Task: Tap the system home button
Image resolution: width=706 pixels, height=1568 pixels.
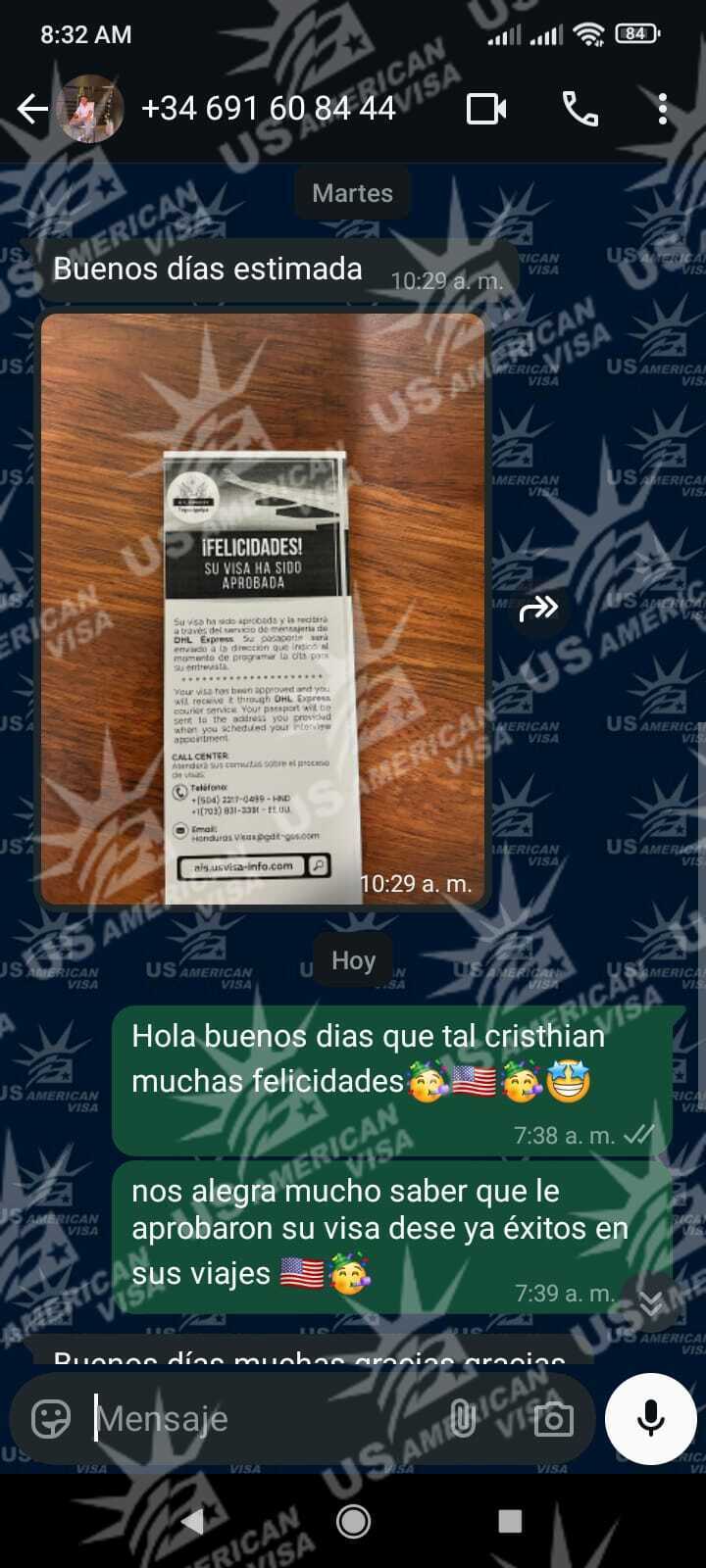Action: tap(353, 1521)
